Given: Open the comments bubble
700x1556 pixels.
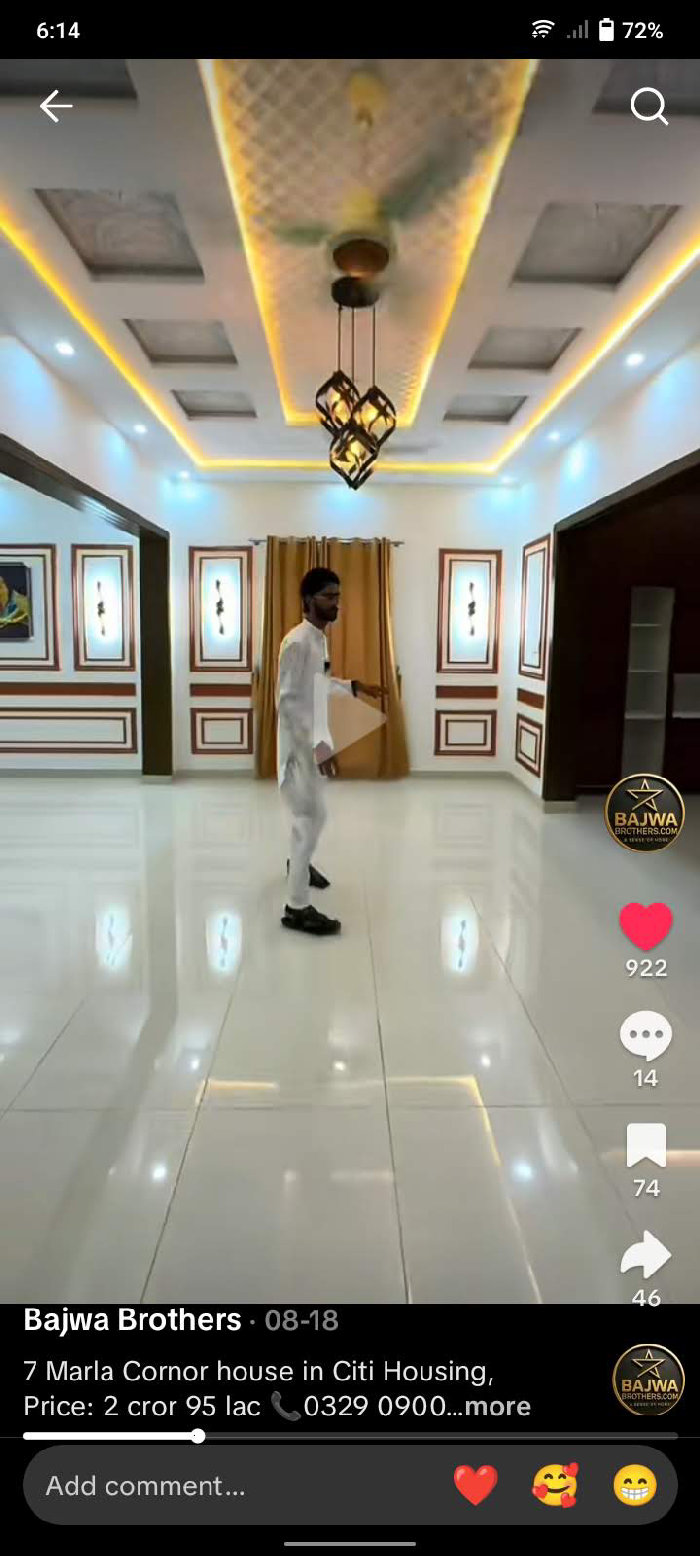Looking at the screenshot, I should pos(646,1036).
